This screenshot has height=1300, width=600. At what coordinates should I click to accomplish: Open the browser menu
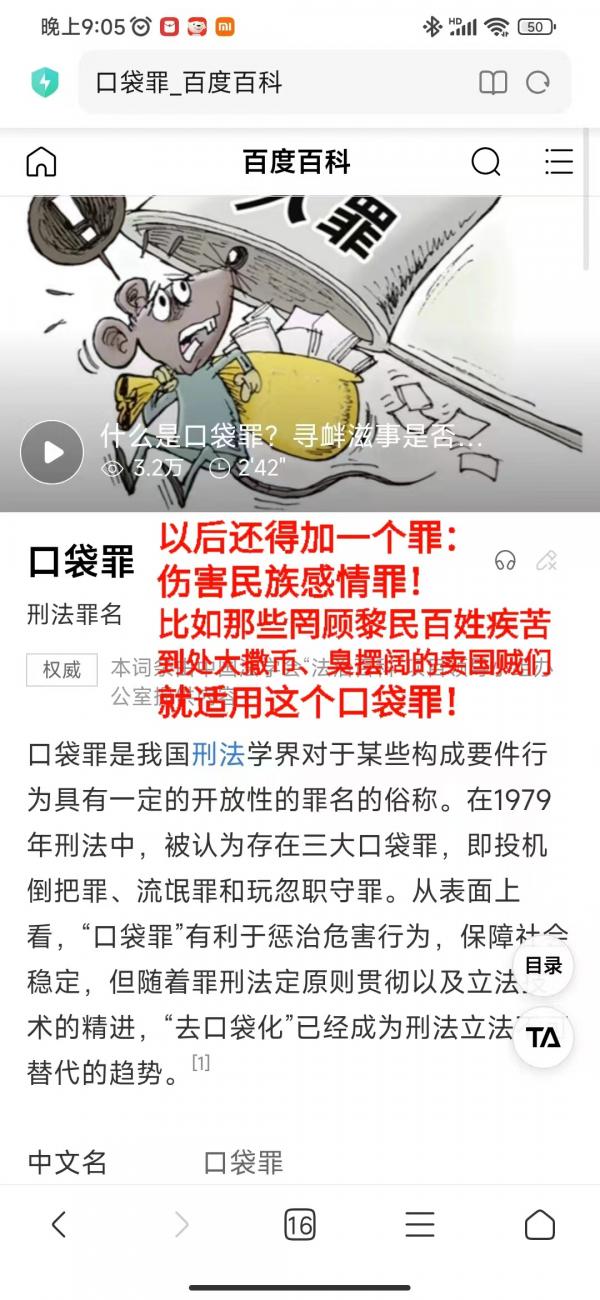419,1224
